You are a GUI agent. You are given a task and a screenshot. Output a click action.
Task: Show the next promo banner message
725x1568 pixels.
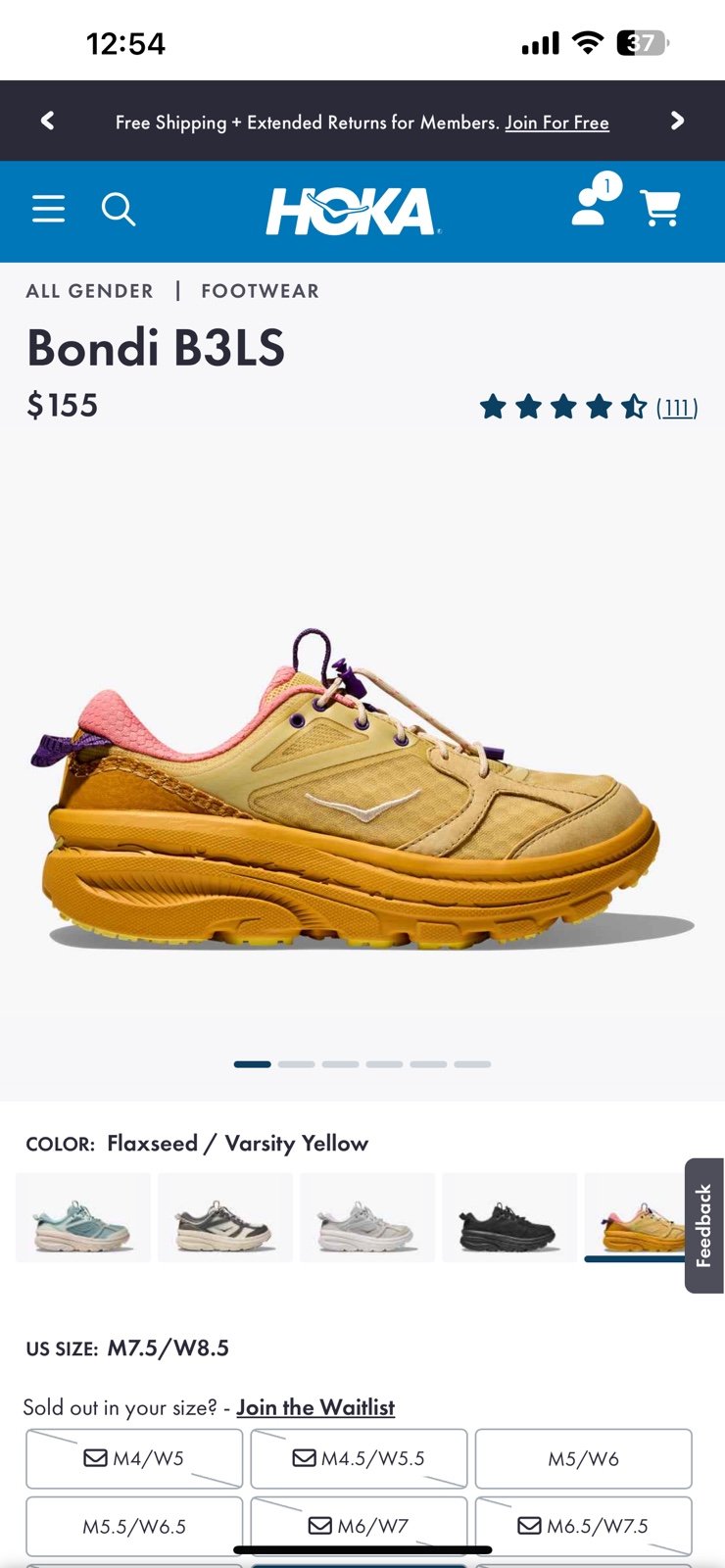point(677,121)
